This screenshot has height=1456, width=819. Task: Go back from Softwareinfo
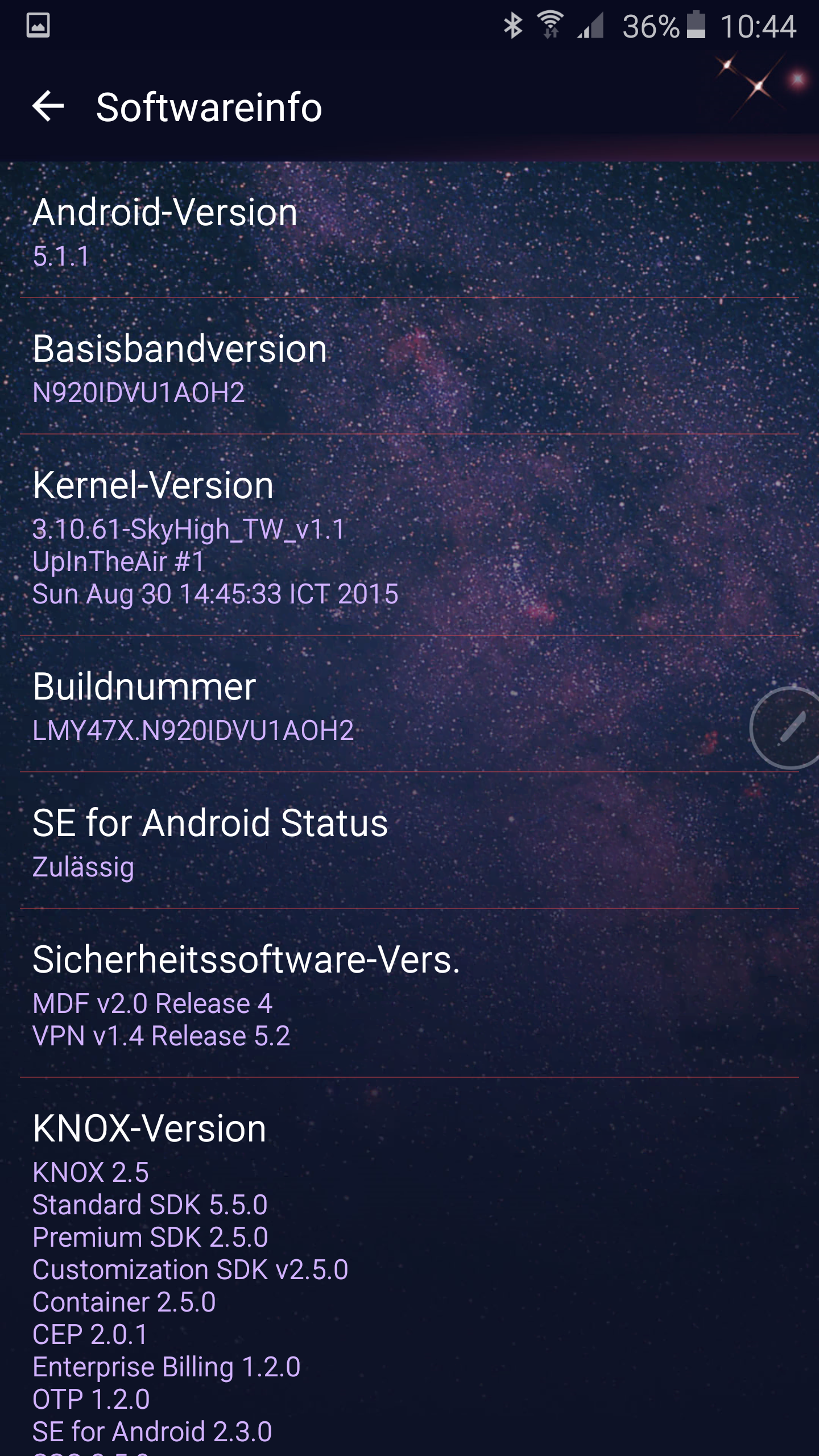[x=48, y=106]
